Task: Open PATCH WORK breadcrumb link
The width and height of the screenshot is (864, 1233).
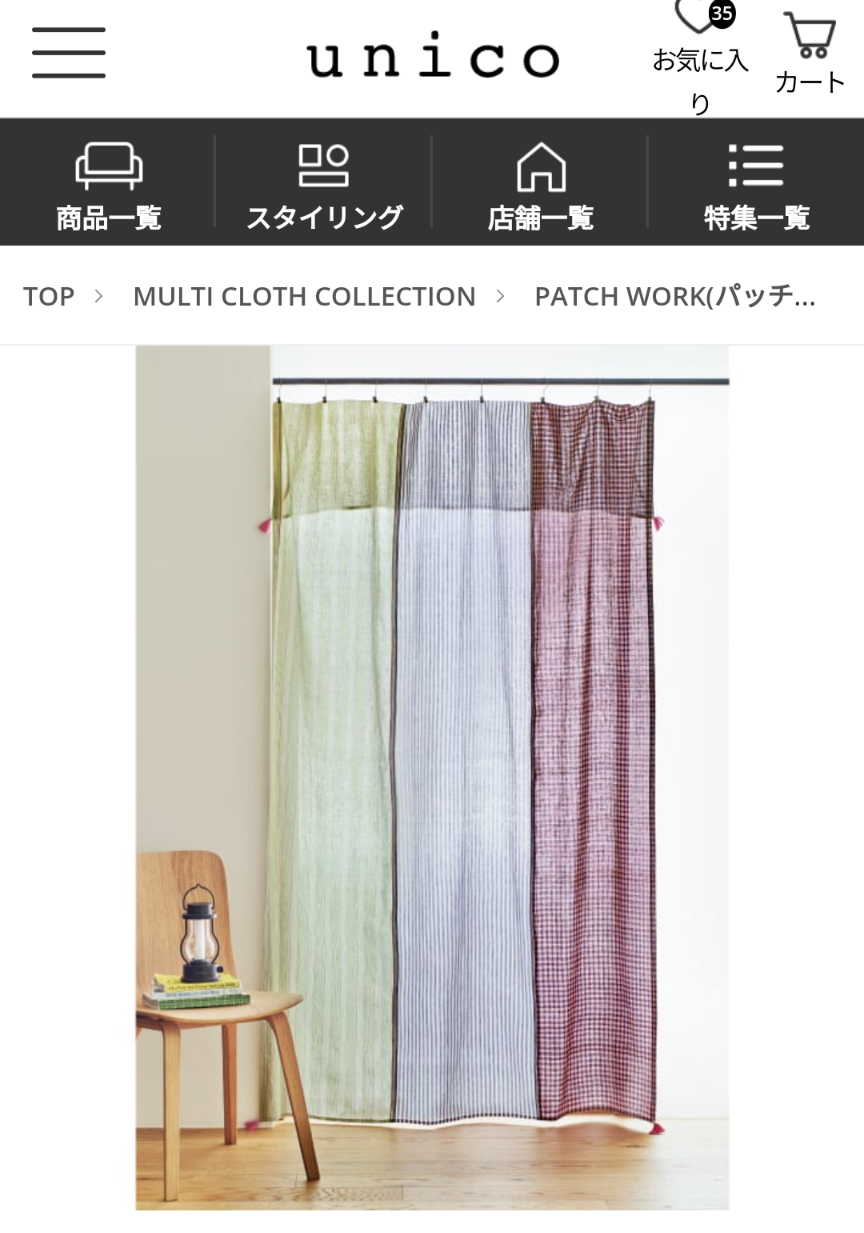Action: pyautogui.click(x=675, y=297)
